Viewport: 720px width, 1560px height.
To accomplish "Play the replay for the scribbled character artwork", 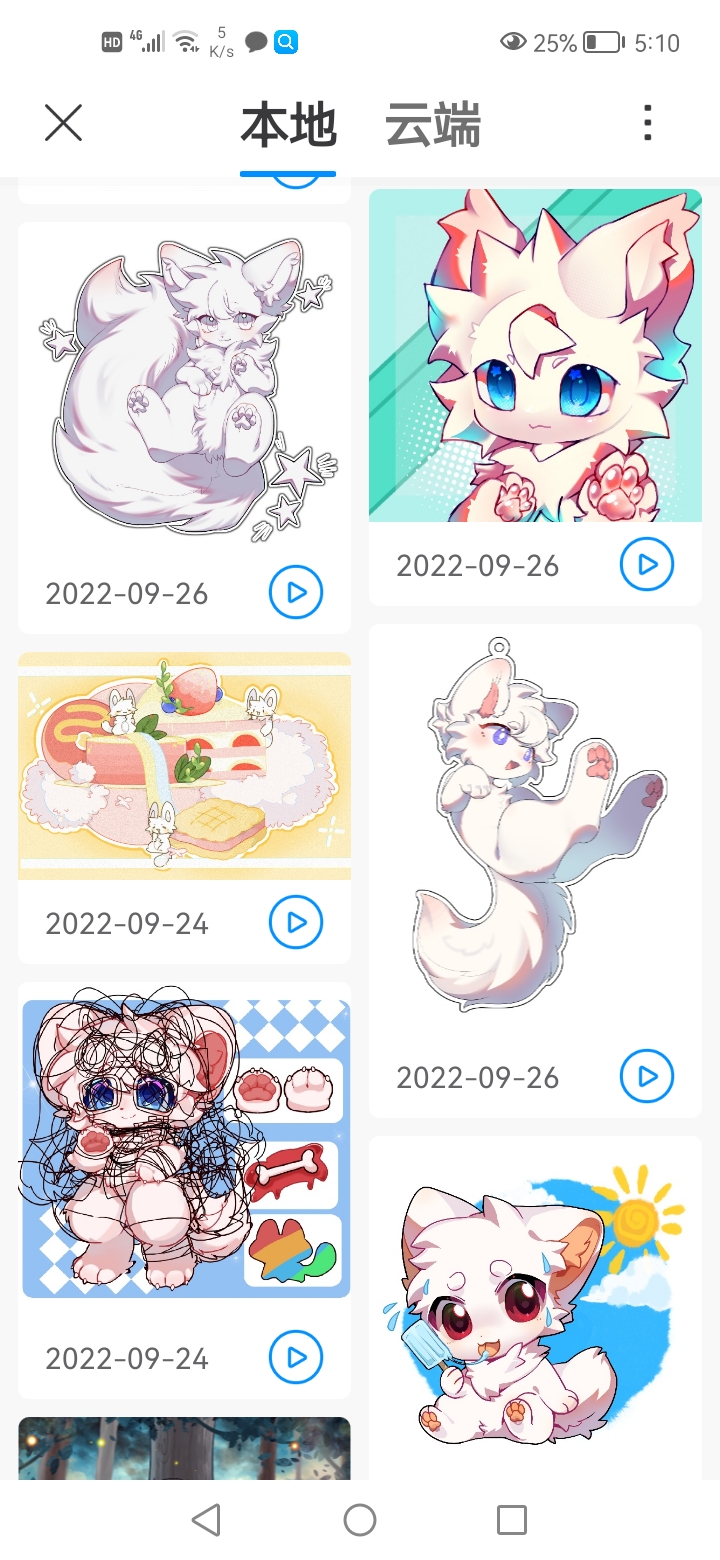I will click(296, 1357).
